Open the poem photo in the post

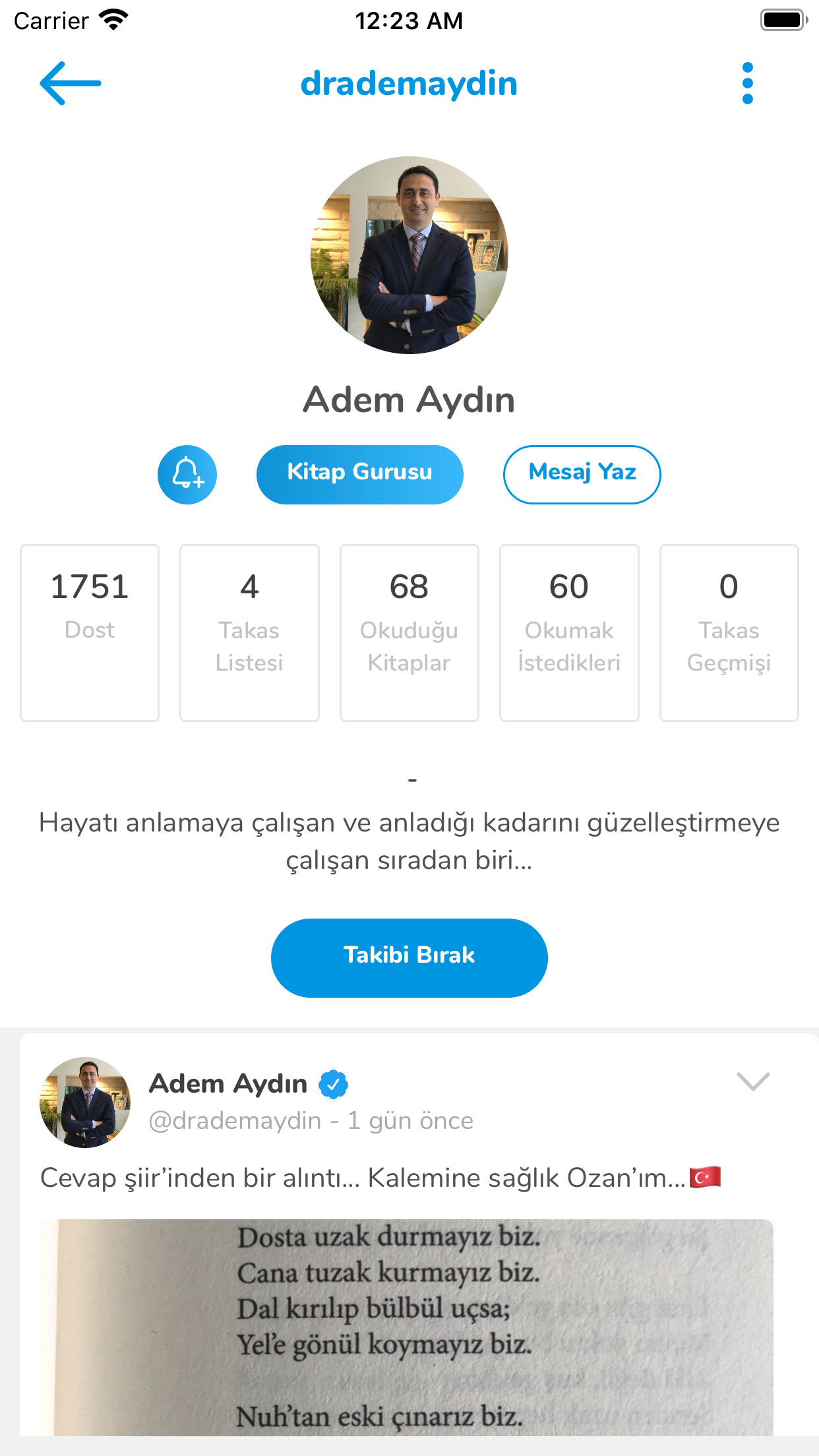(406, 1327)
